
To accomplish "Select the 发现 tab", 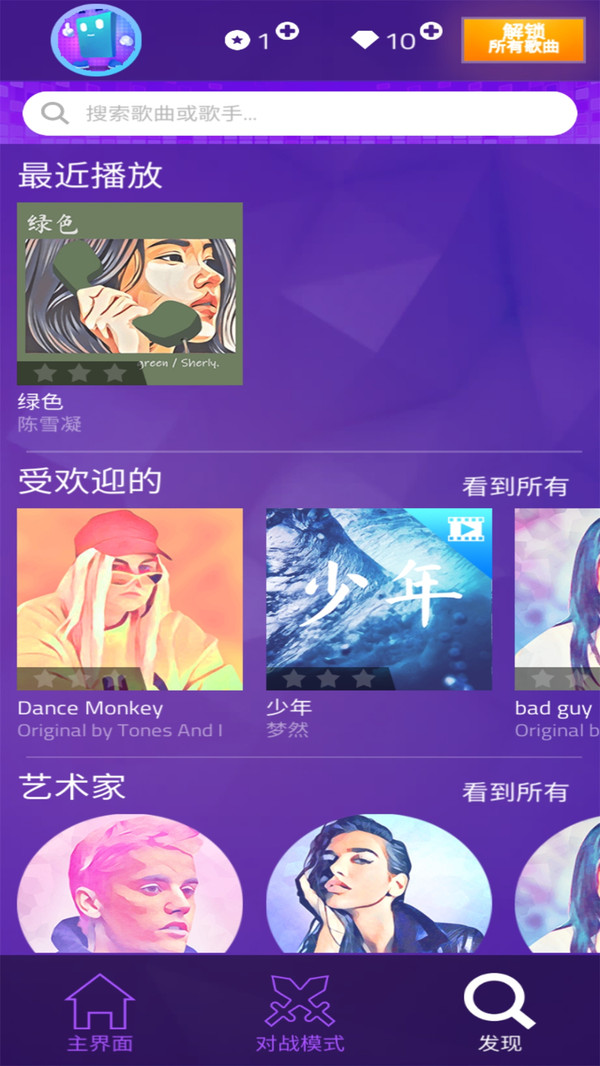I will [499, 1012].
